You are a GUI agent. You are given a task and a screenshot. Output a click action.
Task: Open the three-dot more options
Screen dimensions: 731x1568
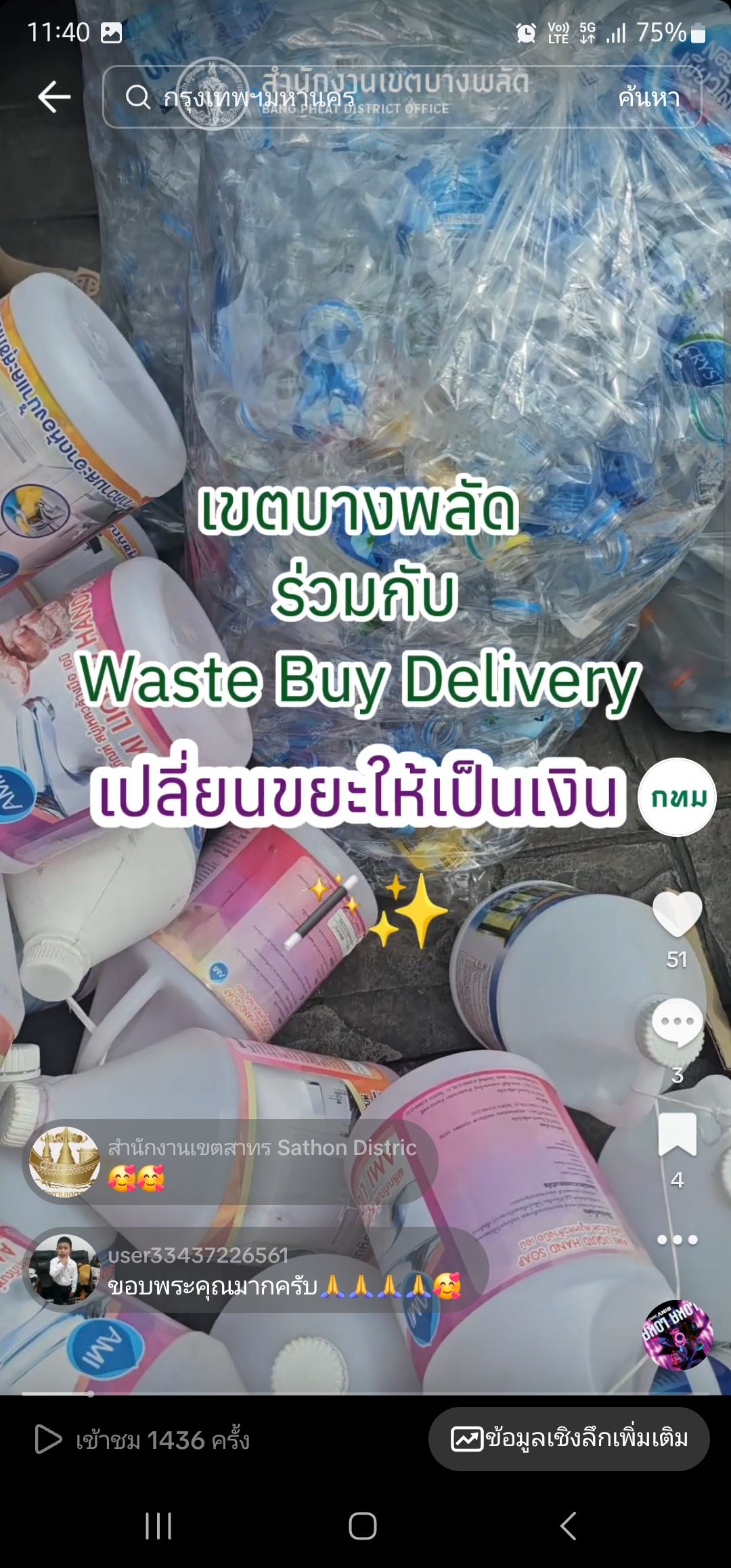[x=677, y=1240]
